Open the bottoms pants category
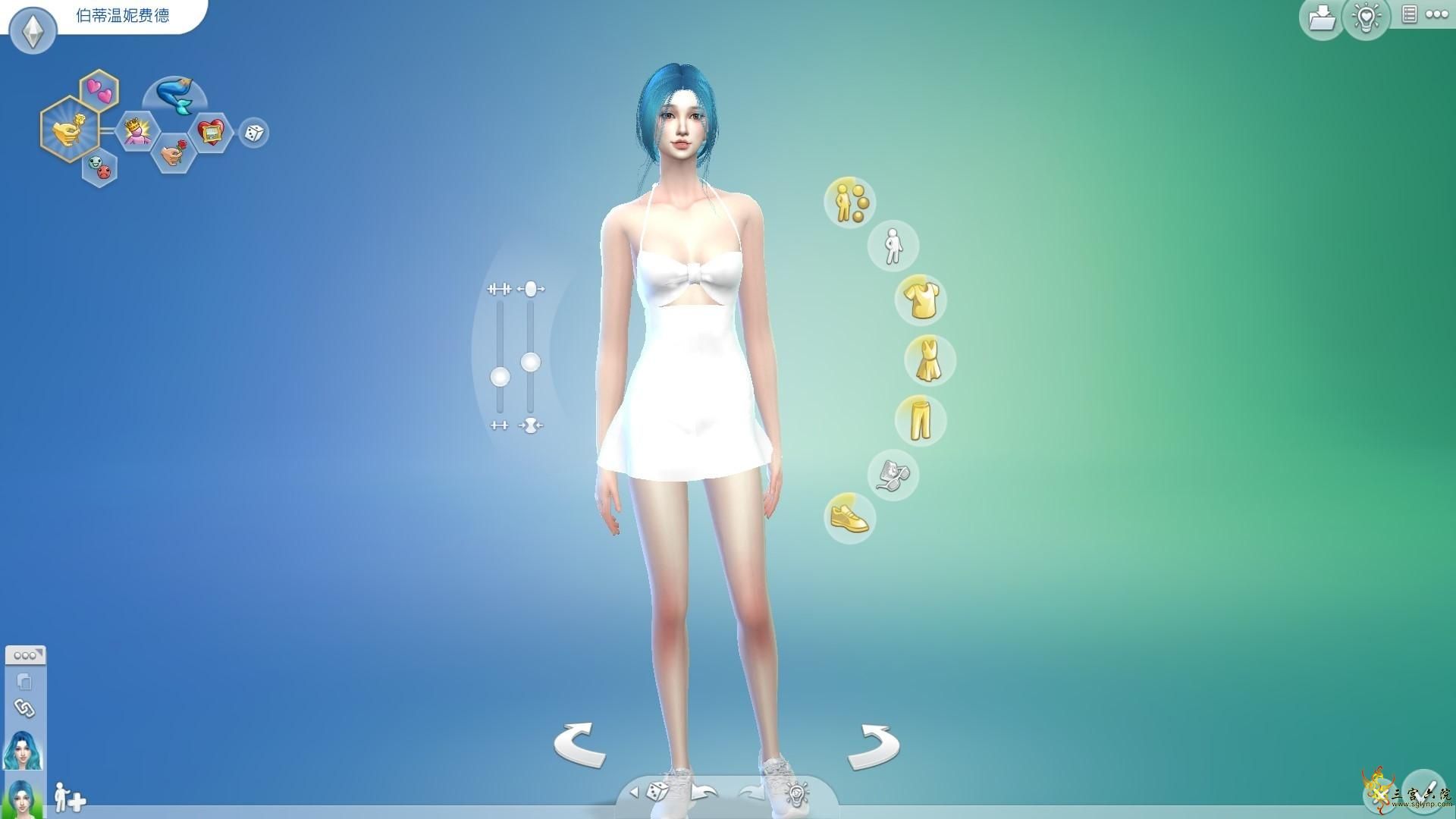 pyautogui.click(x=920, y=420)
